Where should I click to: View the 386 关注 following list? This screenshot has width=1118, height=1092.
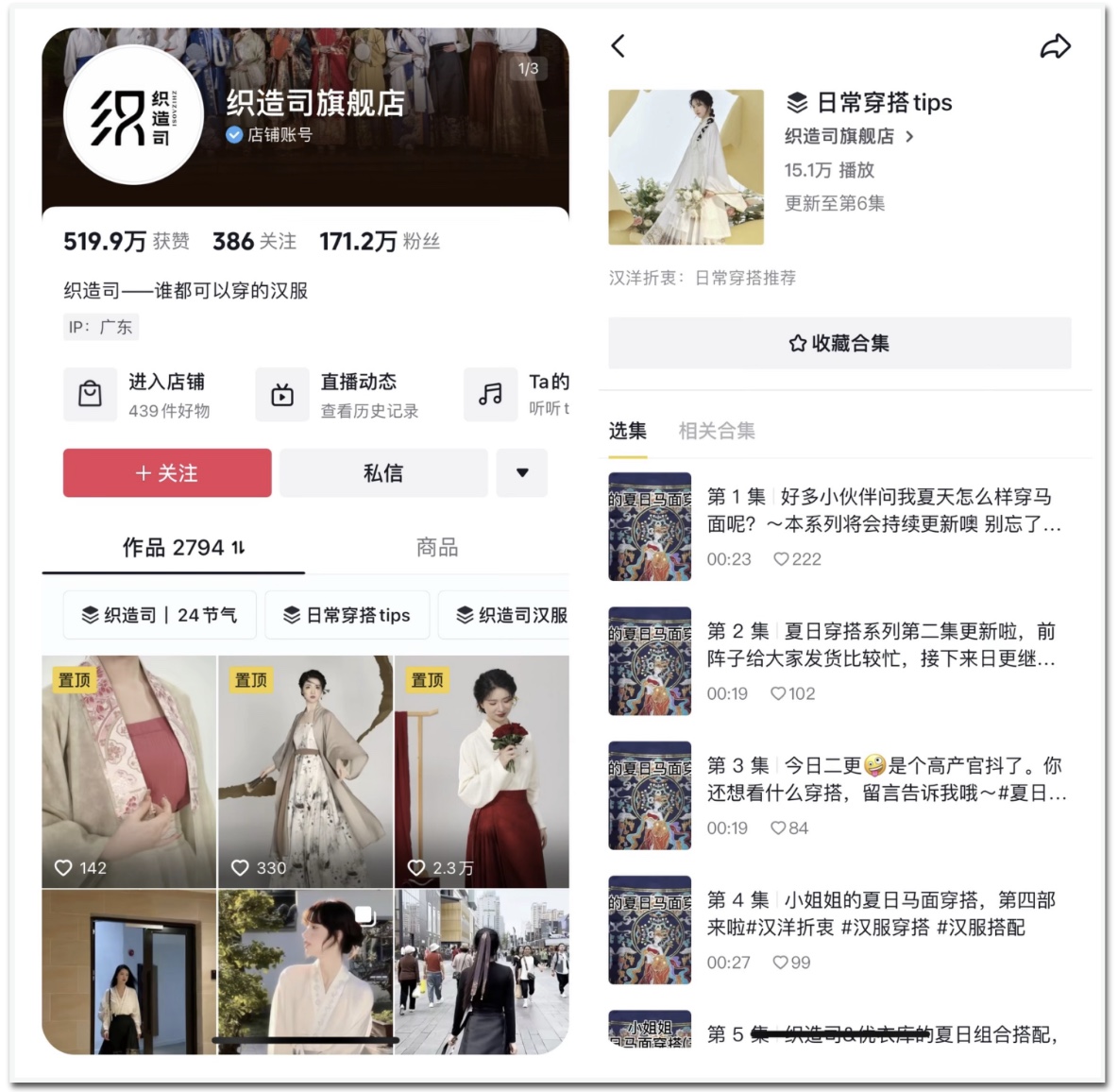[x=254, y=242]
